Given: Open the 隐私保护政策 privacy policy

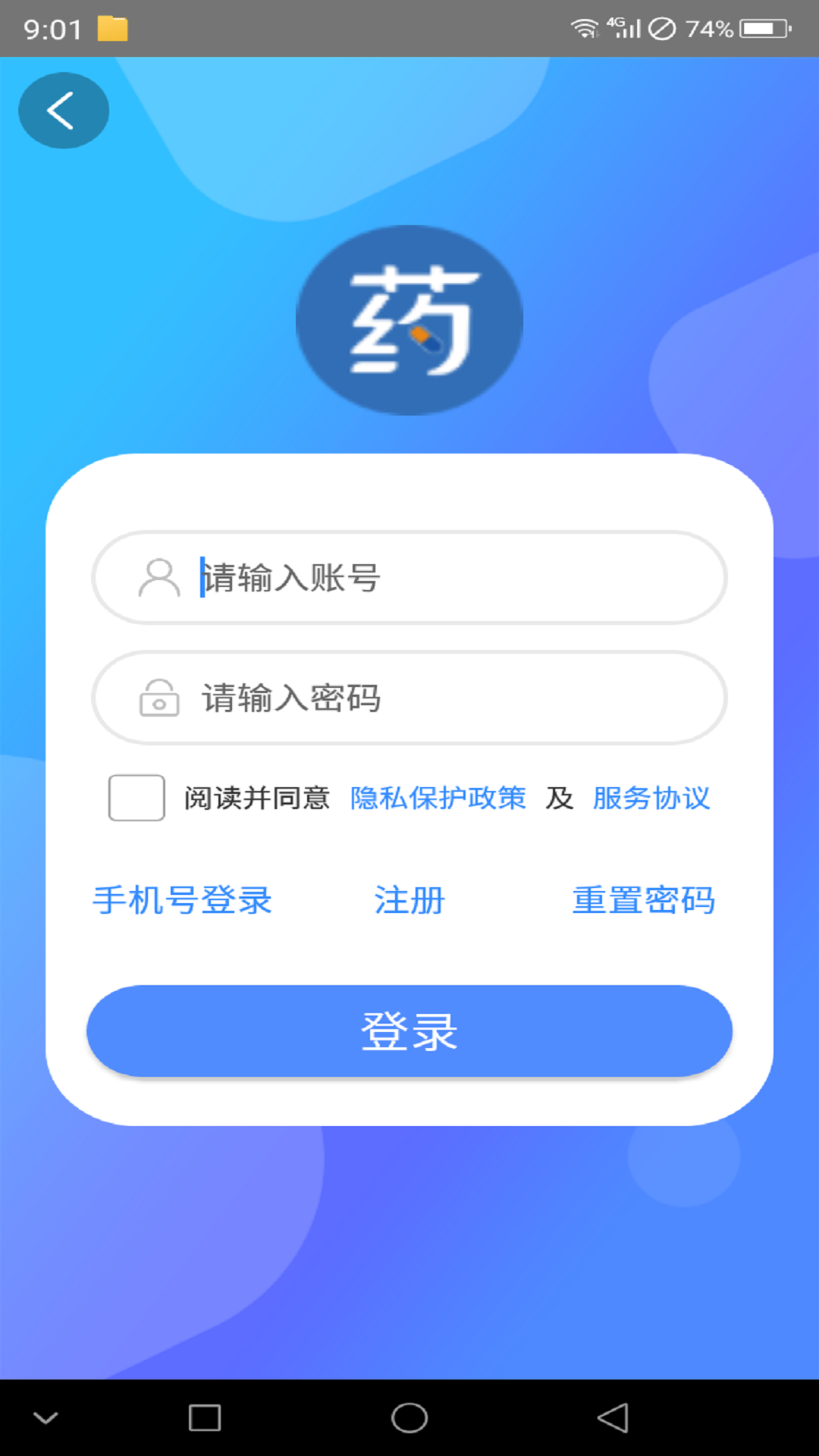Looking at the screenshot, I should click(x=438, y=798).
